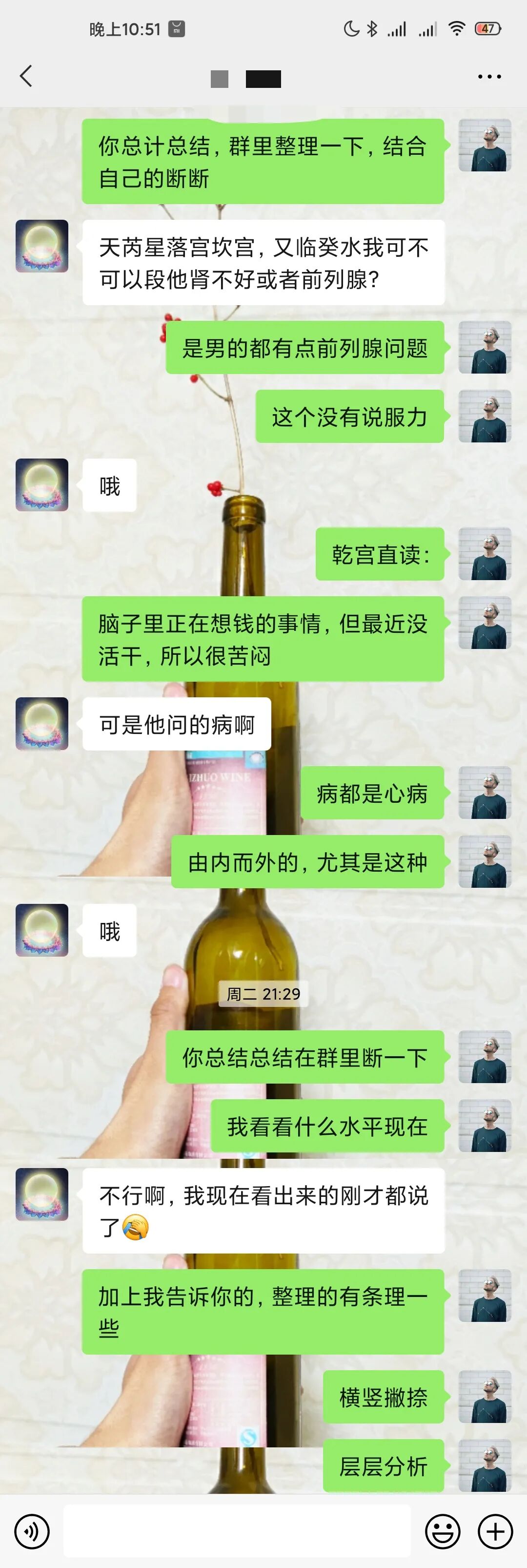Open the emoji sticker panel
Viewport: 527px width, 1568px height.
(x=443, y=1531)
